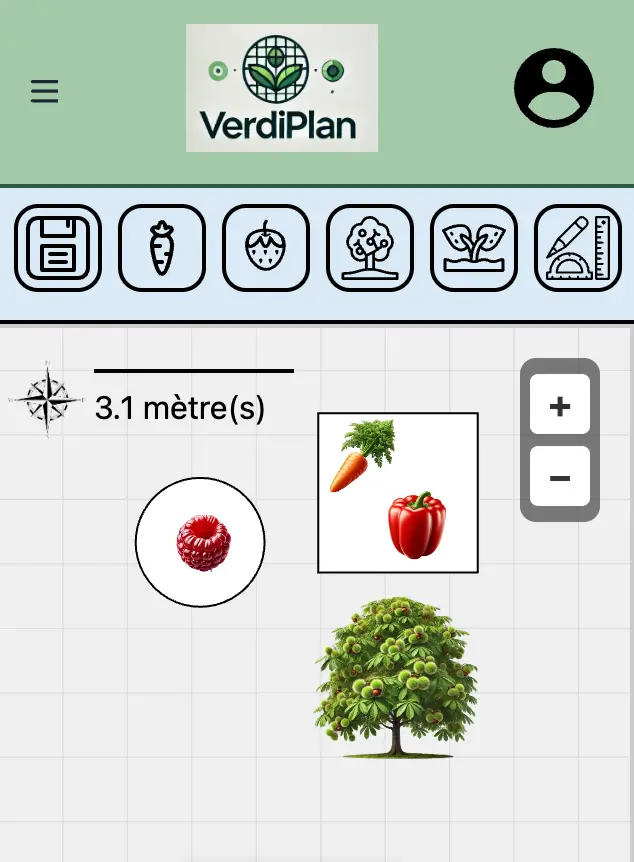Screen dimensions: 634x862
Task: Open the hamburger menu
Action: coord(44,92)
